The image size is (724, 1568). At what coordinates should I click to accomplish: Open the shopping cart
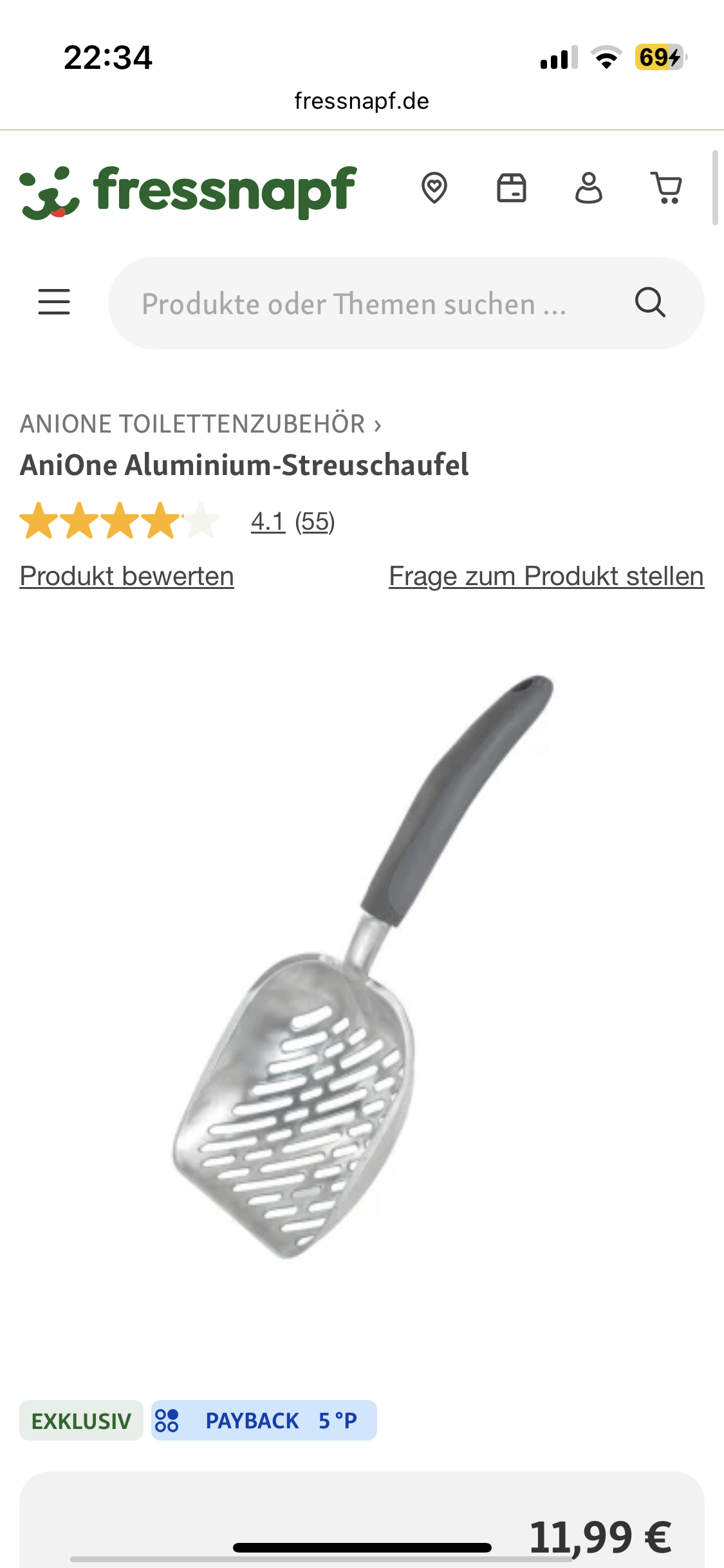pos(666,188)
